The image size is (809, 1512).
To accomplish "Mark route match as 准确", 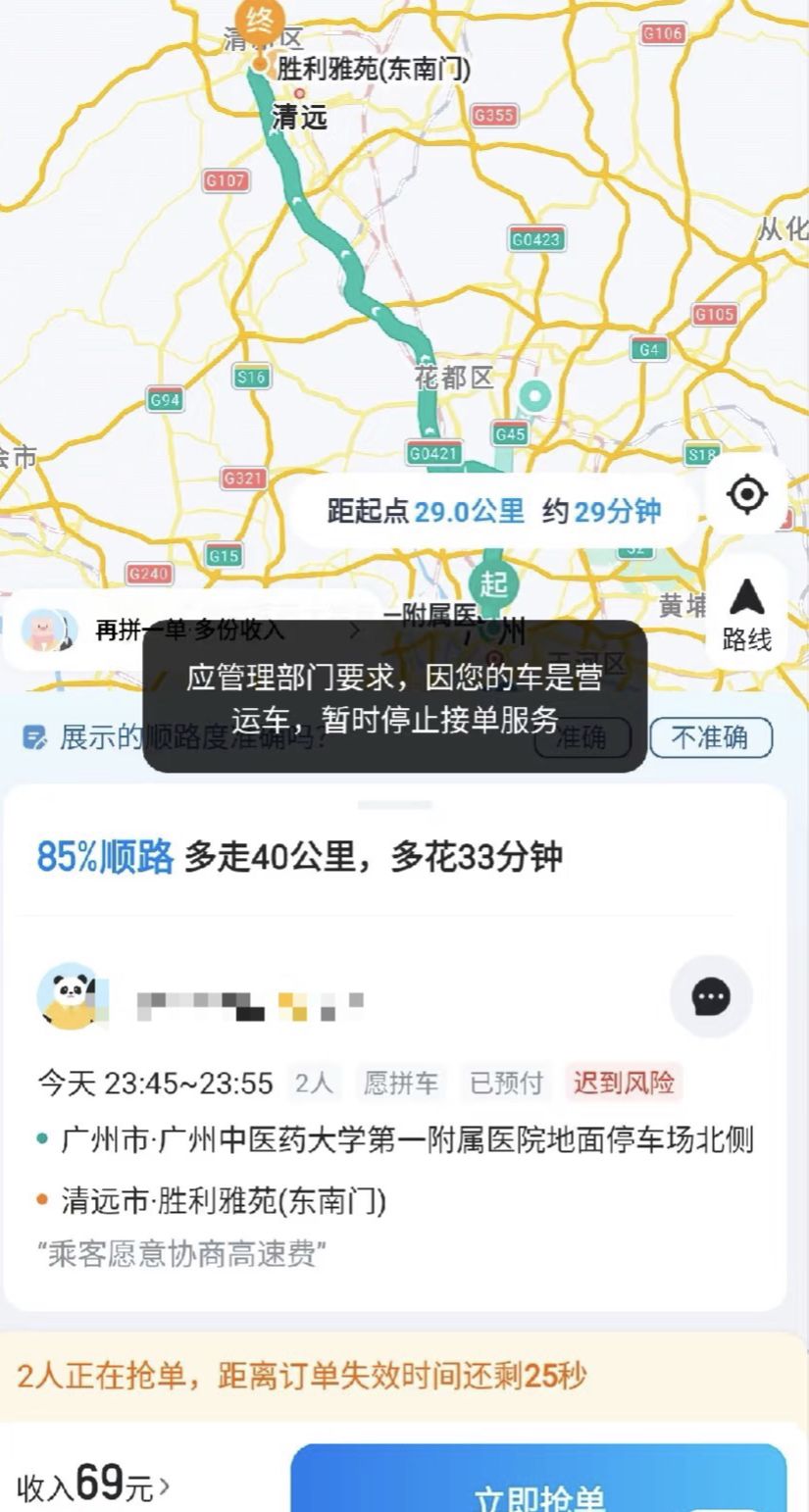I will tap(581, 737).
